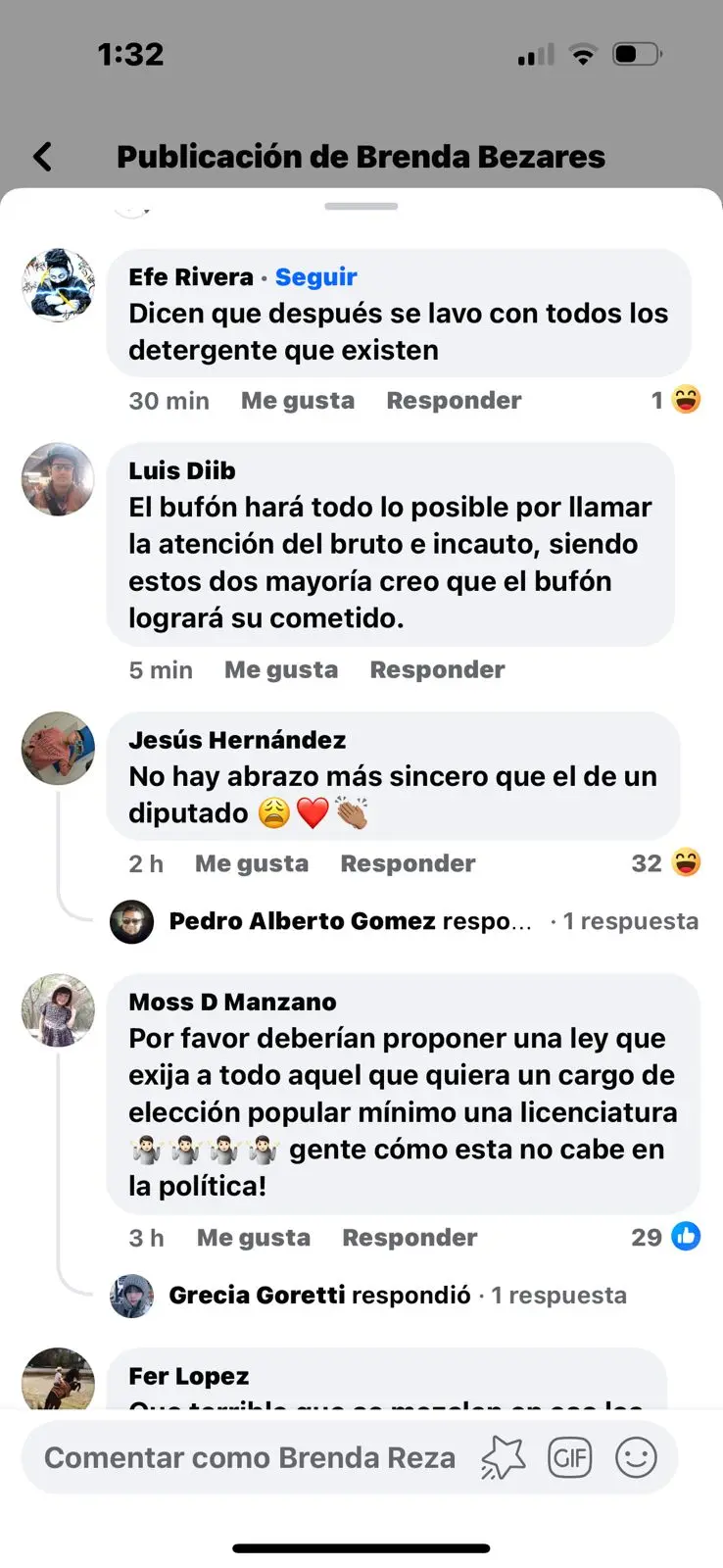Image resolution: width=723 pixels, height=1568 pixels.
Task: Like Luis Diib's comment
Action: [x=281, y=670]
